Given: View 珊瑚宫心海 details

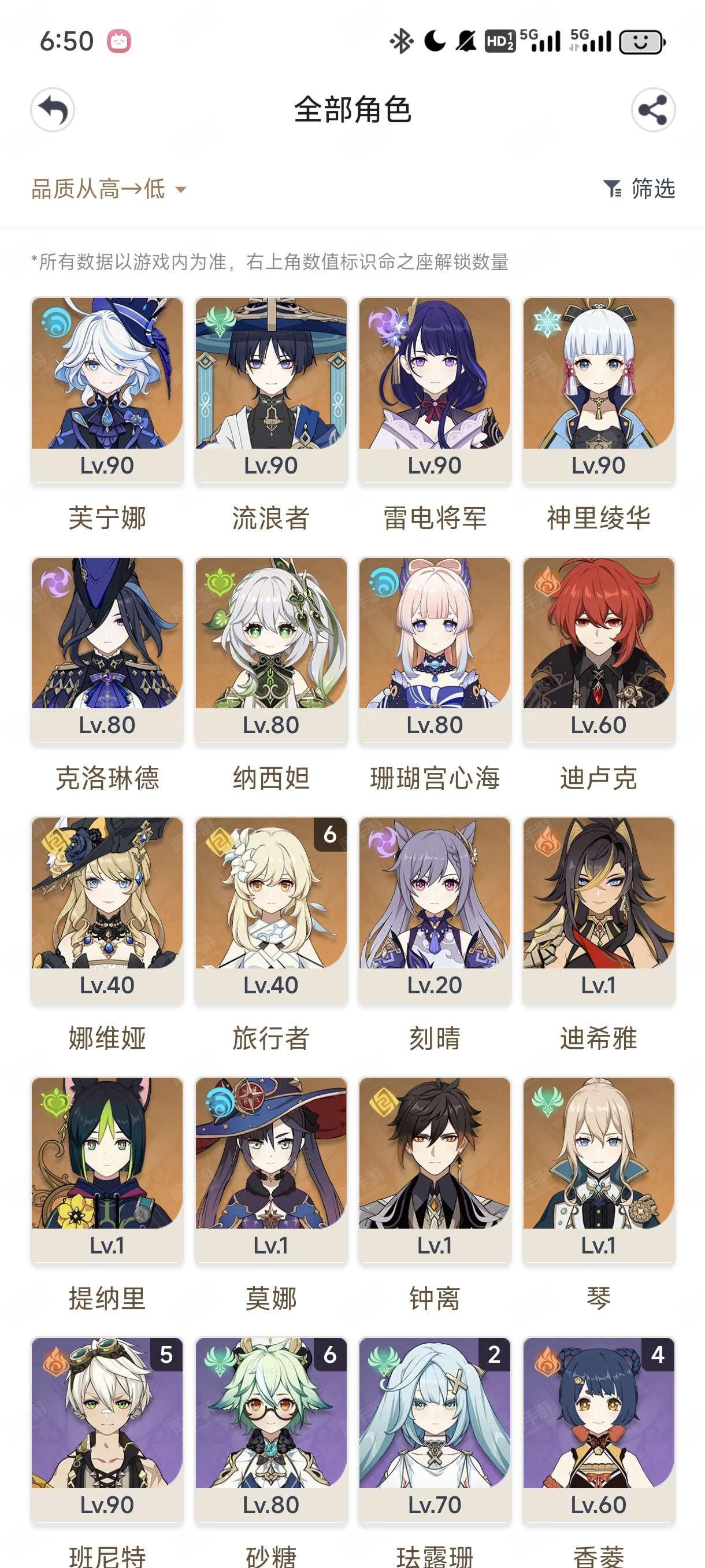Looking at the screenshot, I should tap(435, 649).
